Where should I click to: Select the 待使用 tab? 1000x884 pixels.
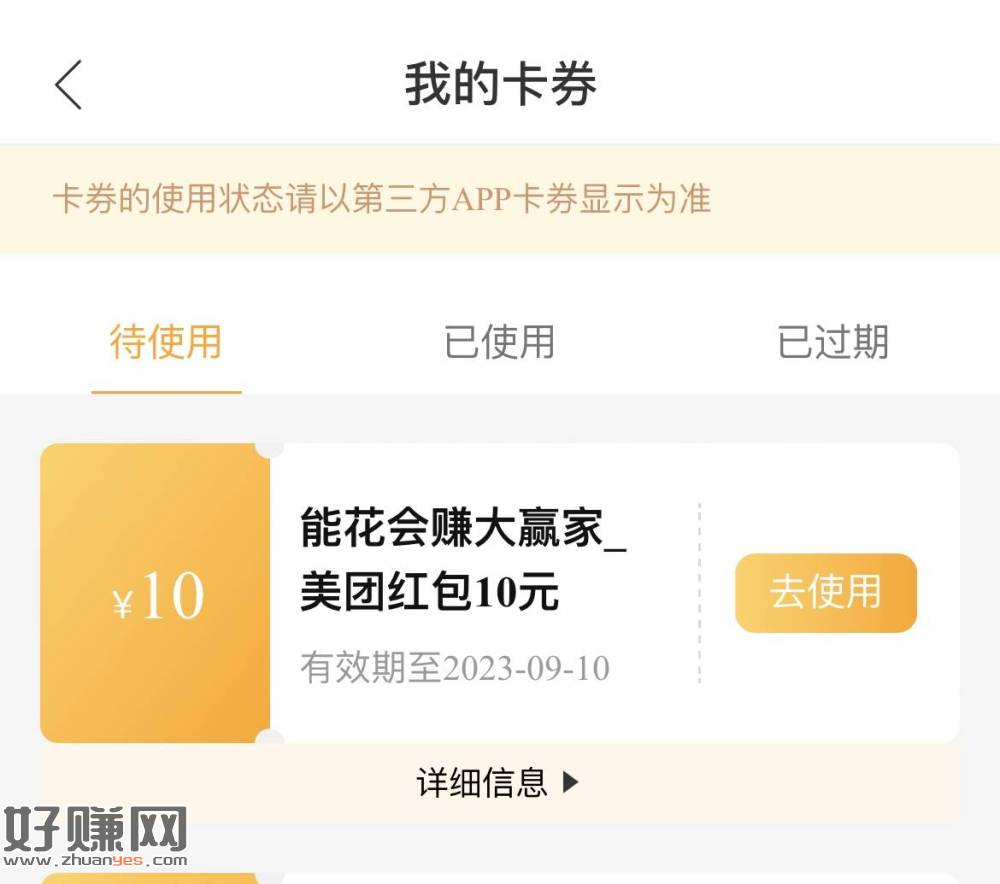[166, 342]
